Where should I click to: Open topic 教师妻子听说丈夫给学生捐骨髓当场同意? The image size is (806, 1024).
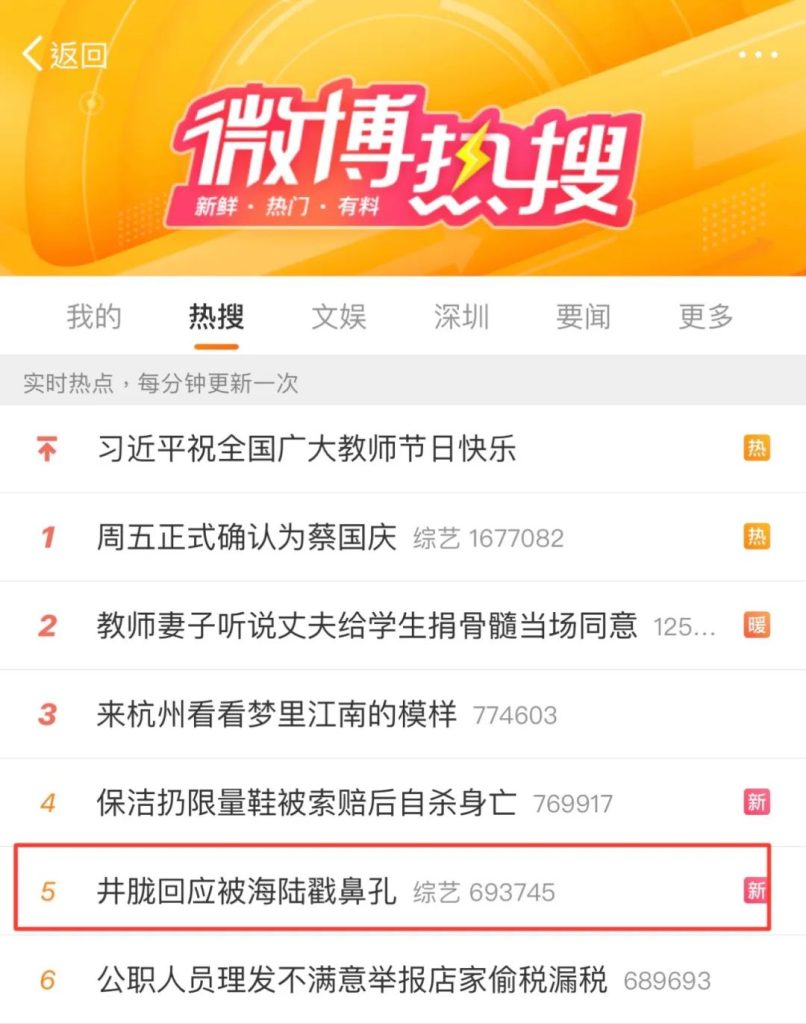click(367, 626)
